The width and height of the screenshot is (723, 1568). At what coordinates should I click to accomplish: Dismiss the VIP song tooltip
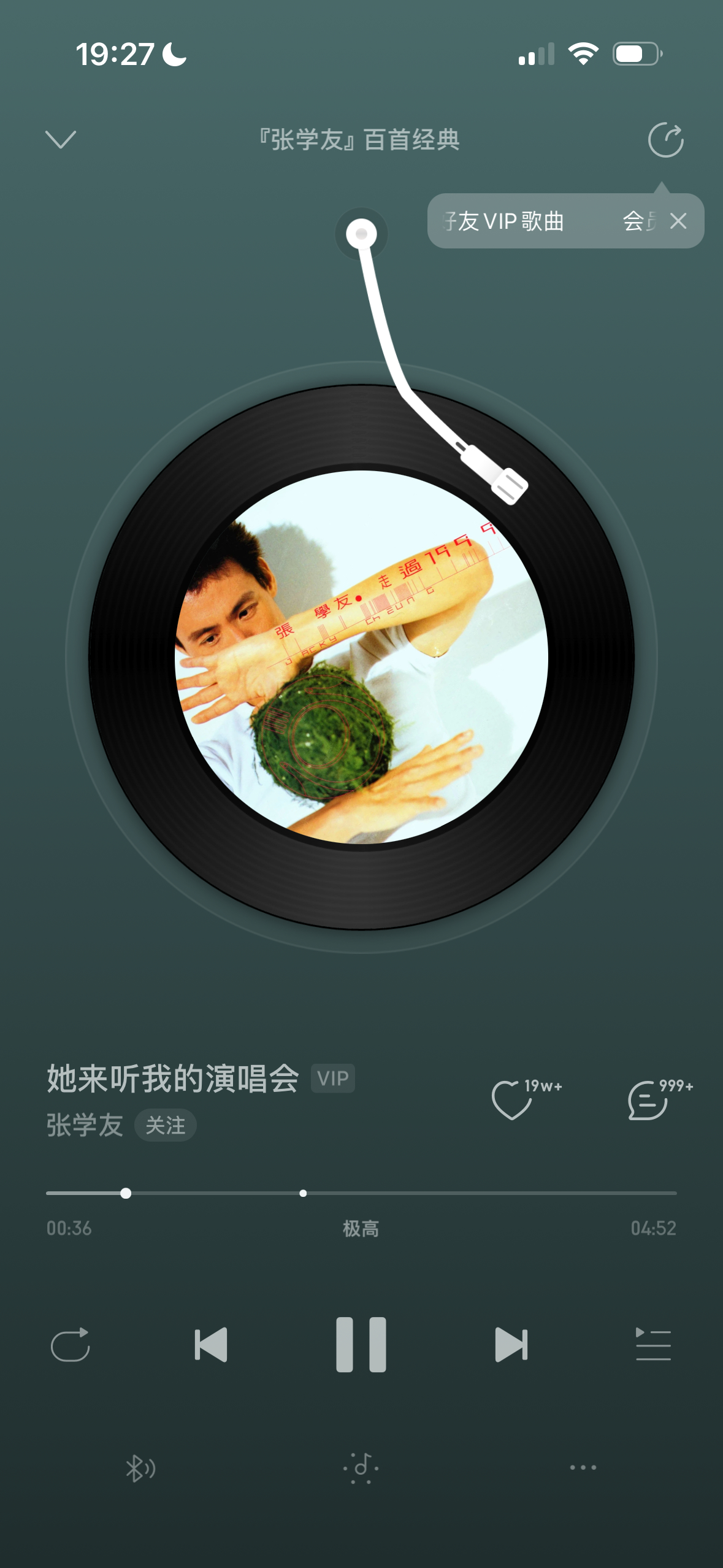(678, 221)
